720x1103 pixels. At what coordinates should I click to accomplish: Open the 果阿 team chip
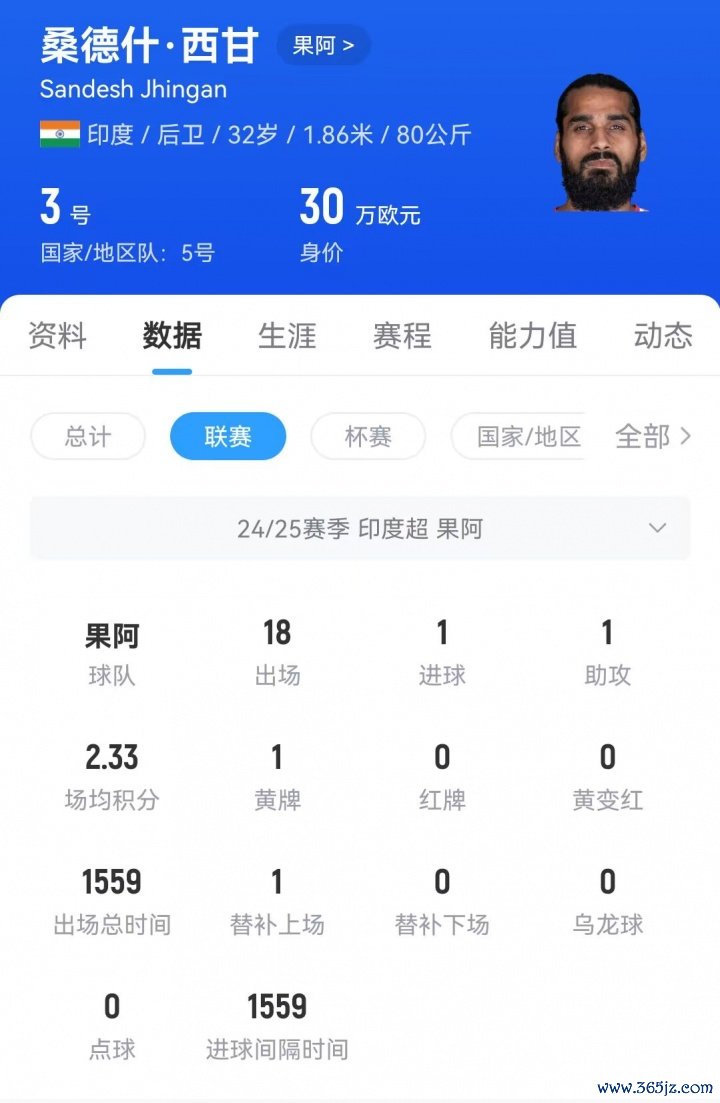(323, 45)
